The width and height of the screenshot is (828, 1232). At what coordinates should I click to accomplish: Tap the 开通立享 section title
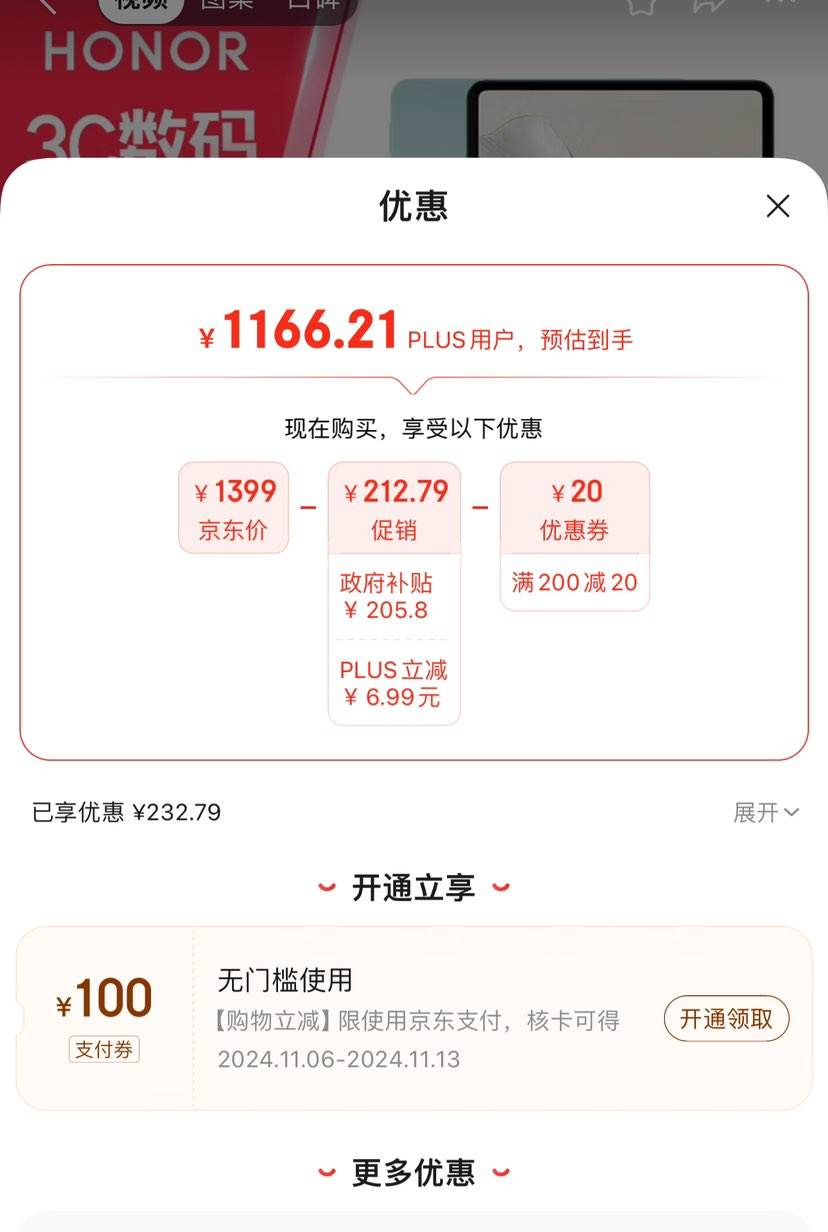(x=414, y=886)
